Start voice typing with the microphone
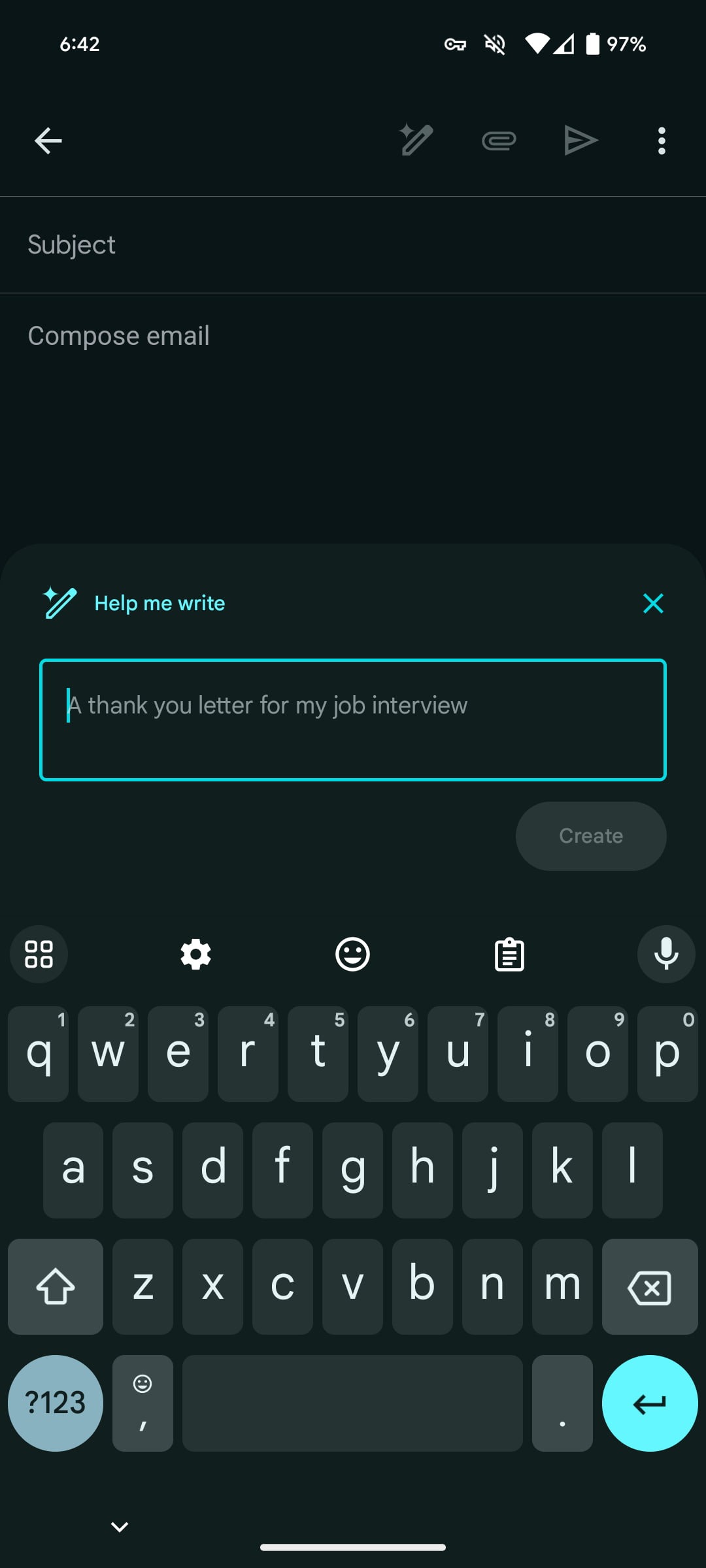The height and width of the screenshot is (1568, 706). click(666, 954)
